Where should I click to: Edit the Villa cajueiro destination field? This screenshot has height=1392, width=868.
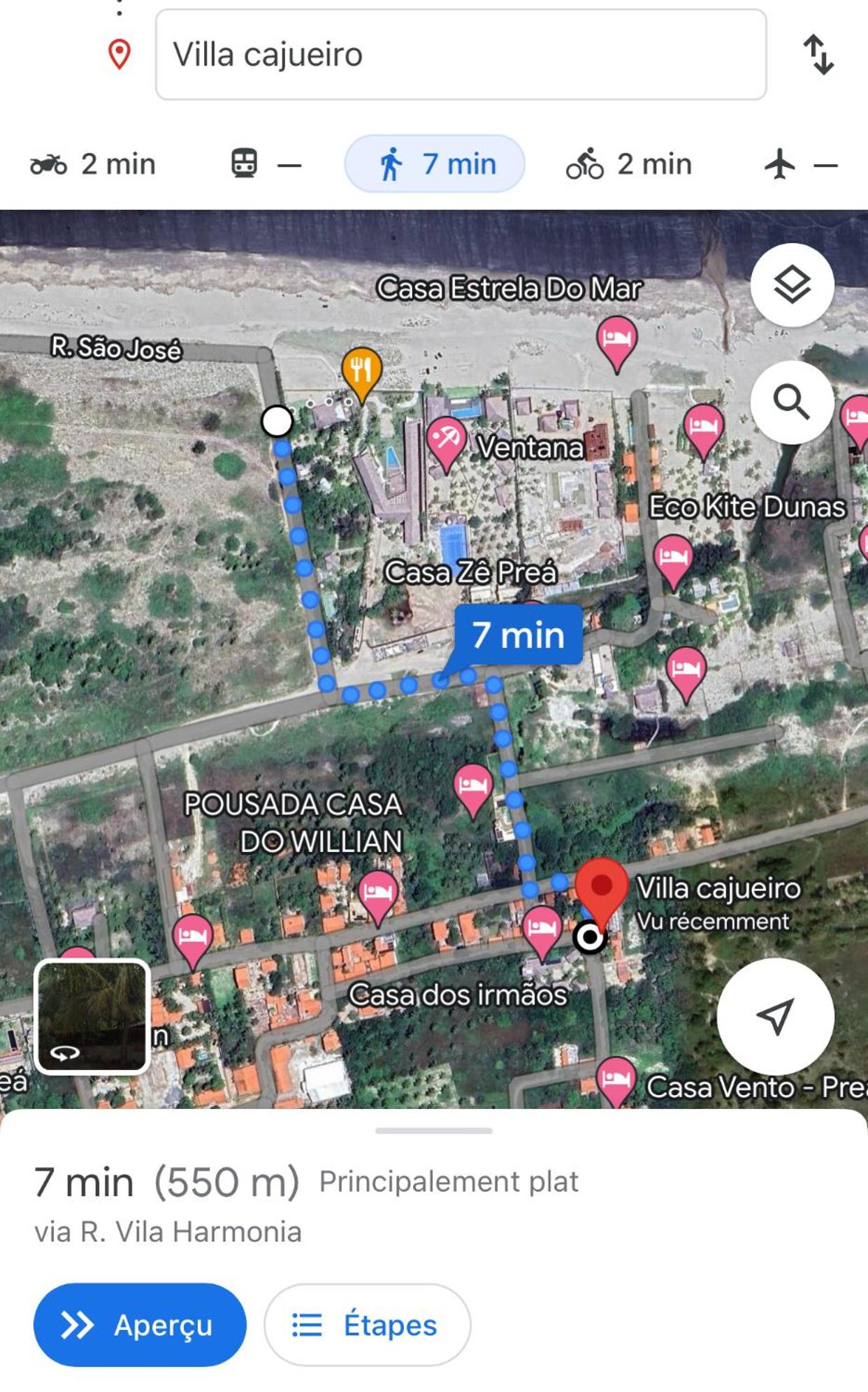[460, 55]
